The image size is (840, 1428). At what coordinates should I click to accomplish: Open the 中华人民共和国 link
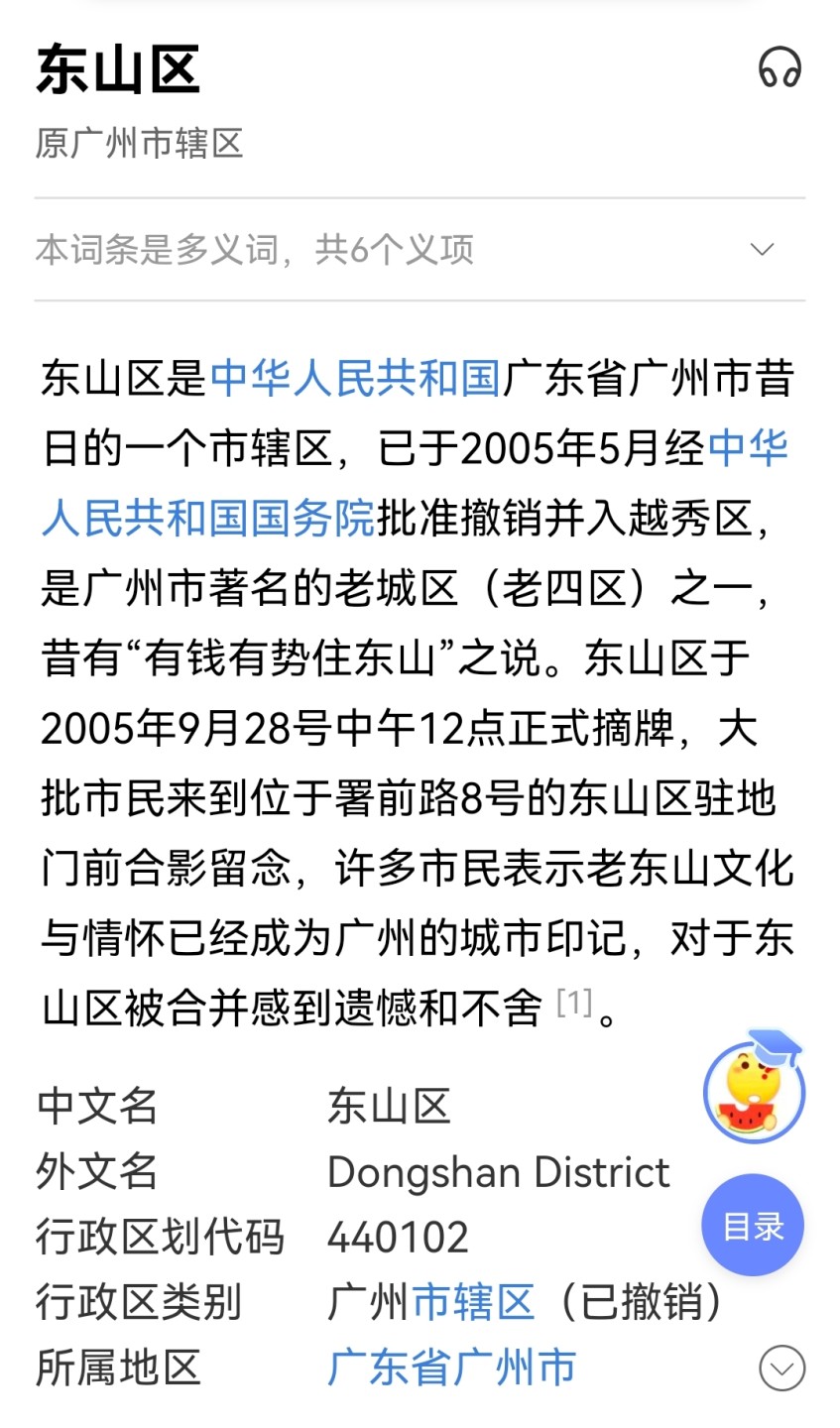coord(355,379)
